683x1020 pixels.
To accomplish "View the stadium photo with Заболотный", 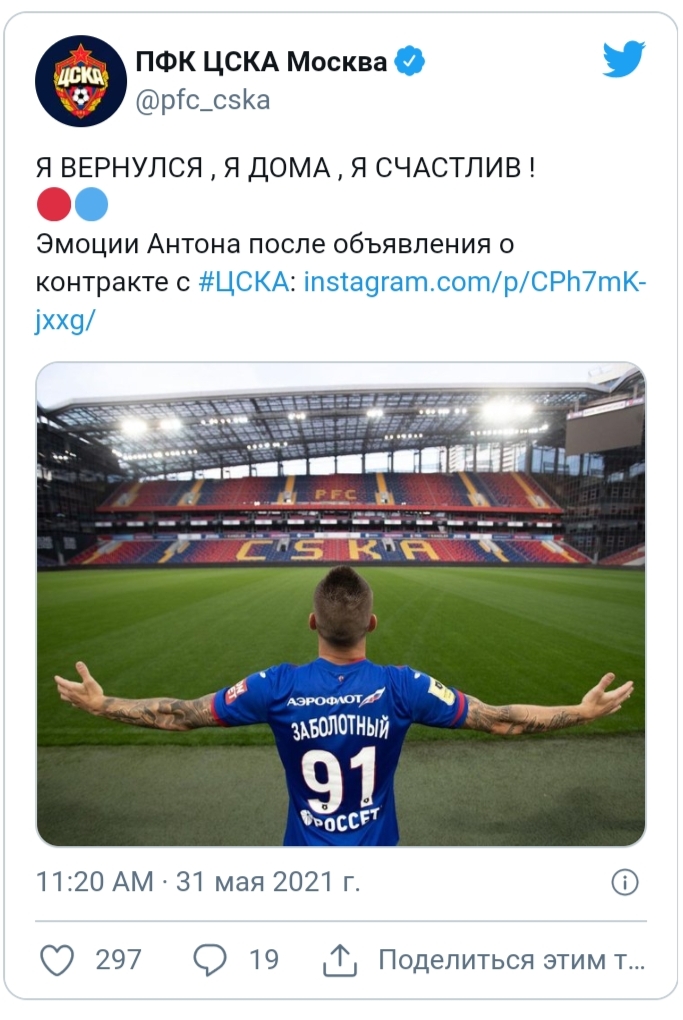I will tap(341, 604).
